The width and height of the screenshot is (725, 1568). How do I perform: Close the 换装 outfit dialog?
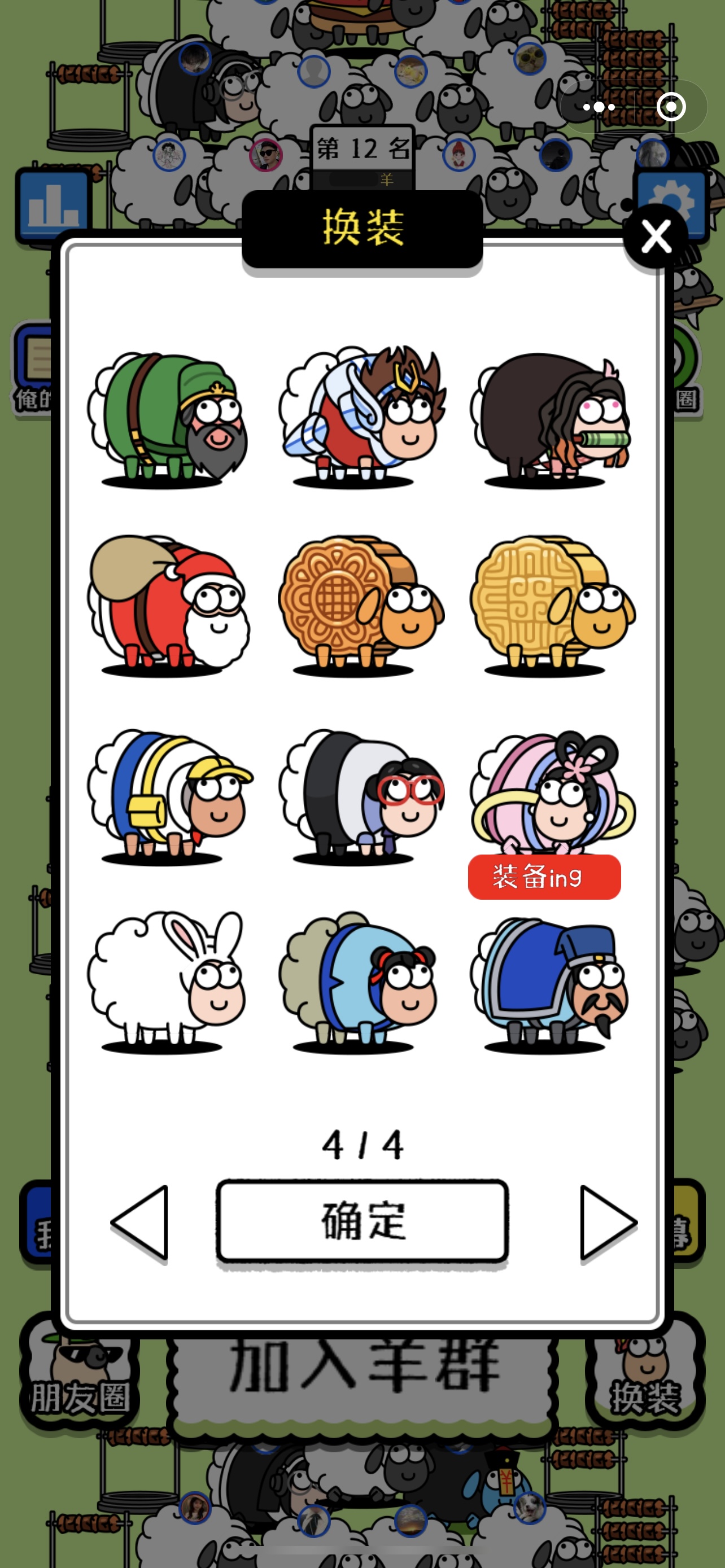point(656,237)
